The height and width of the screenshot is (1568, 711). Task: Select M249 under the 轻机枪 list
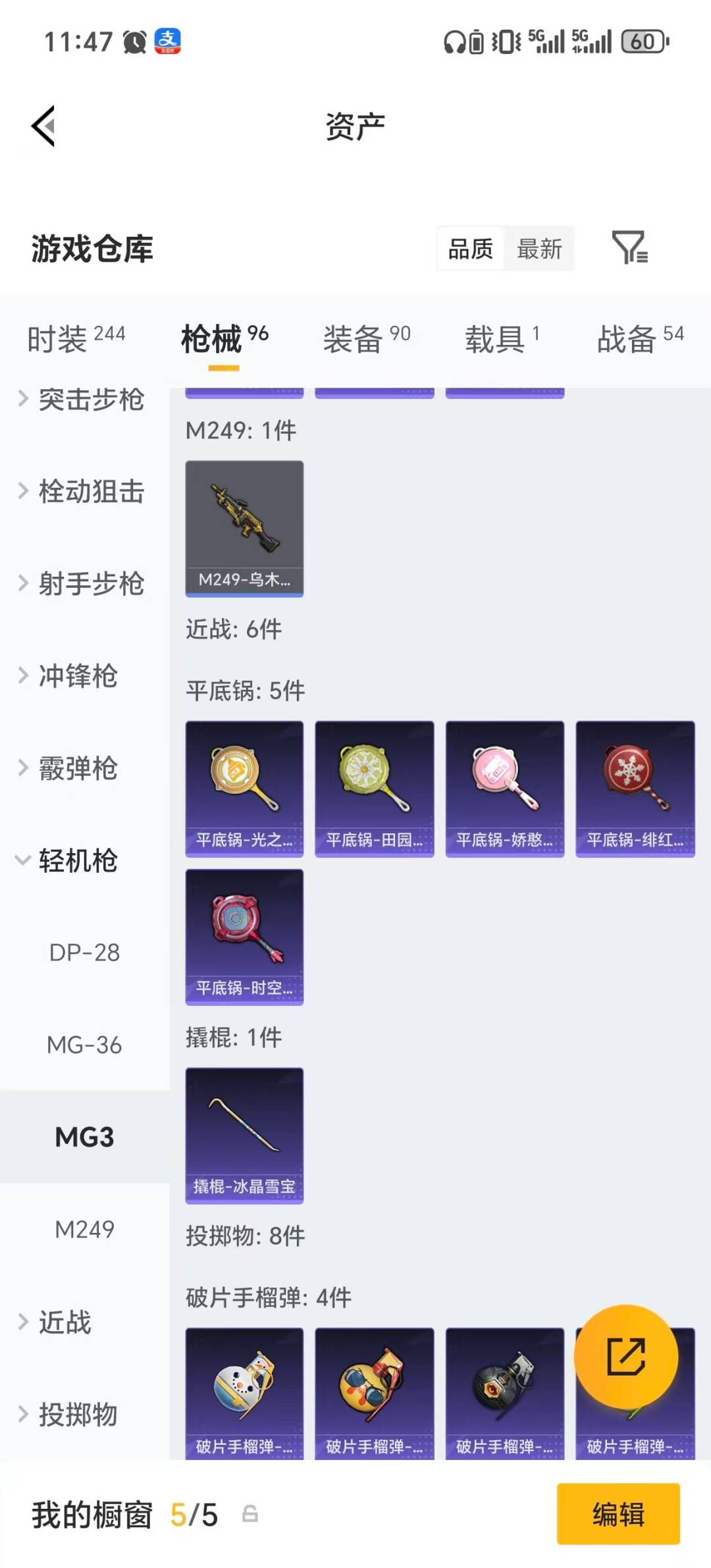[86, 1228]
